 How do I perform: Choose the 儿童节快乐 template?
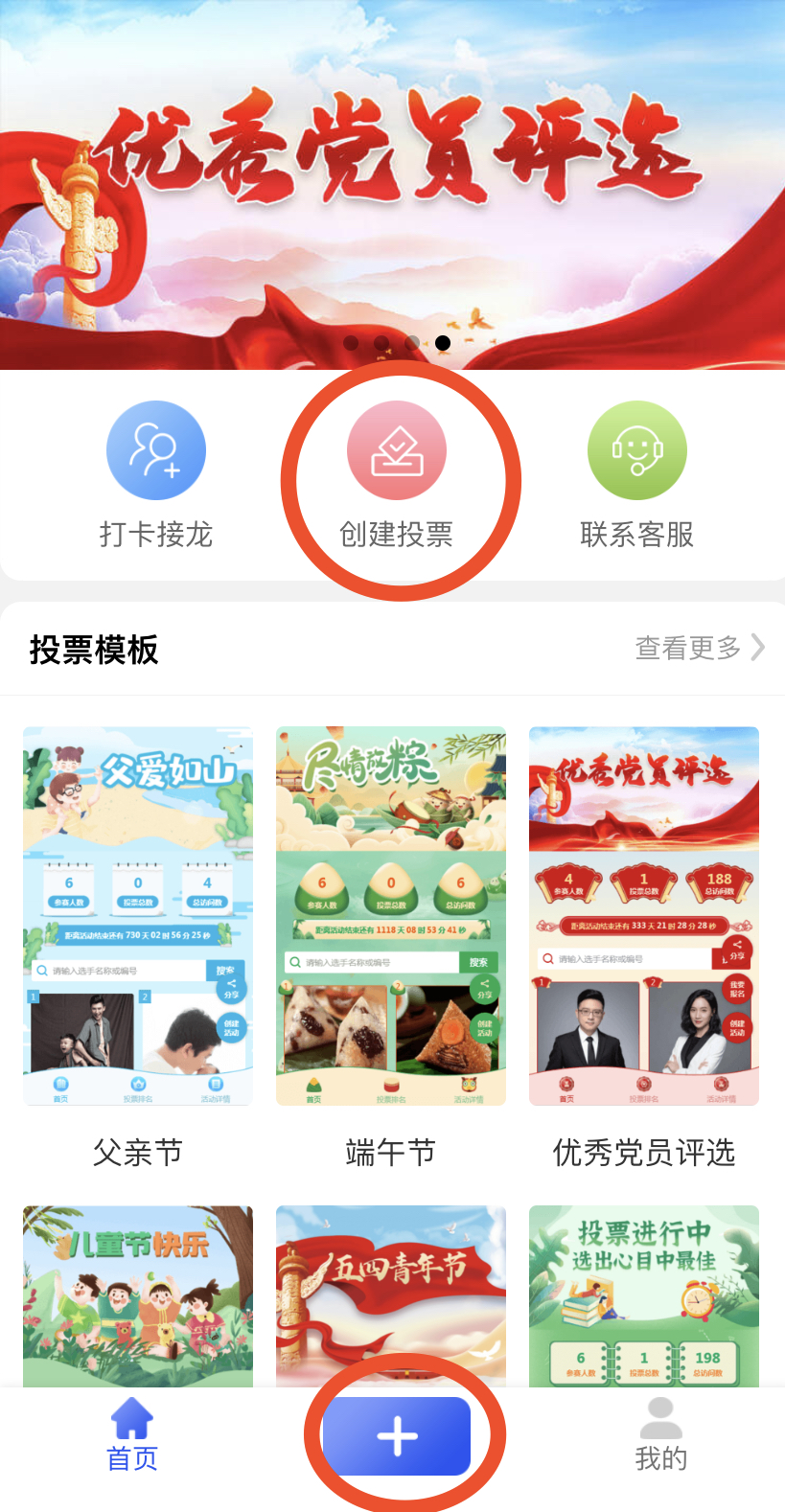pos(138,1294)
